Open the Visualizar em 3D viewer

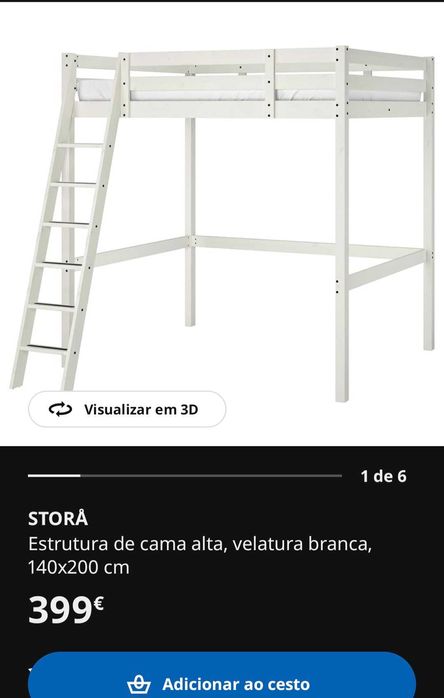pos(127,409)
